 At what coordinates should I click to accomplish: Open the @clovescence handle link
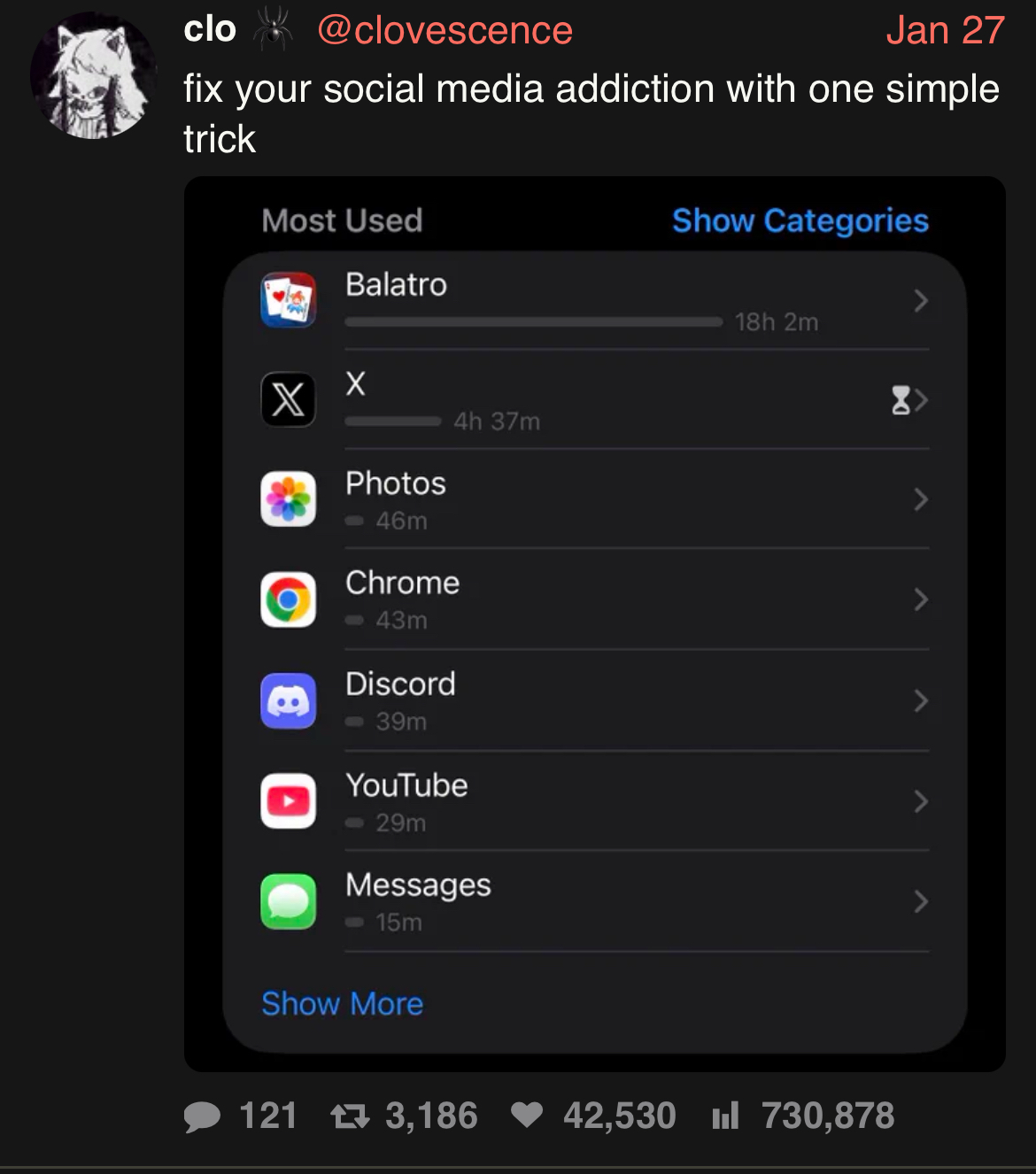click(445, 31)
